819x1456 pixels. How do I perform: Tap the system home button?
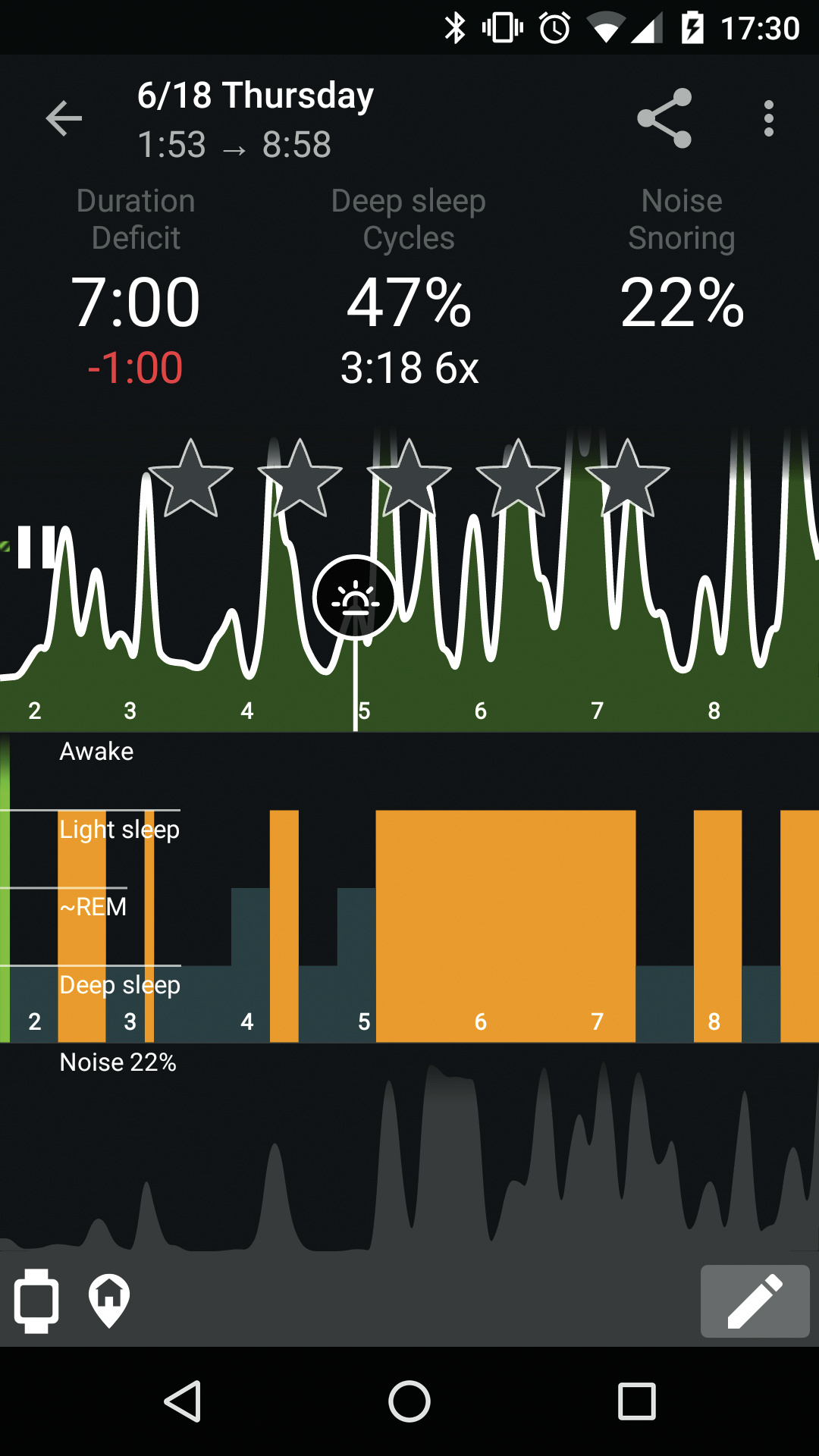click(409, 1401)
